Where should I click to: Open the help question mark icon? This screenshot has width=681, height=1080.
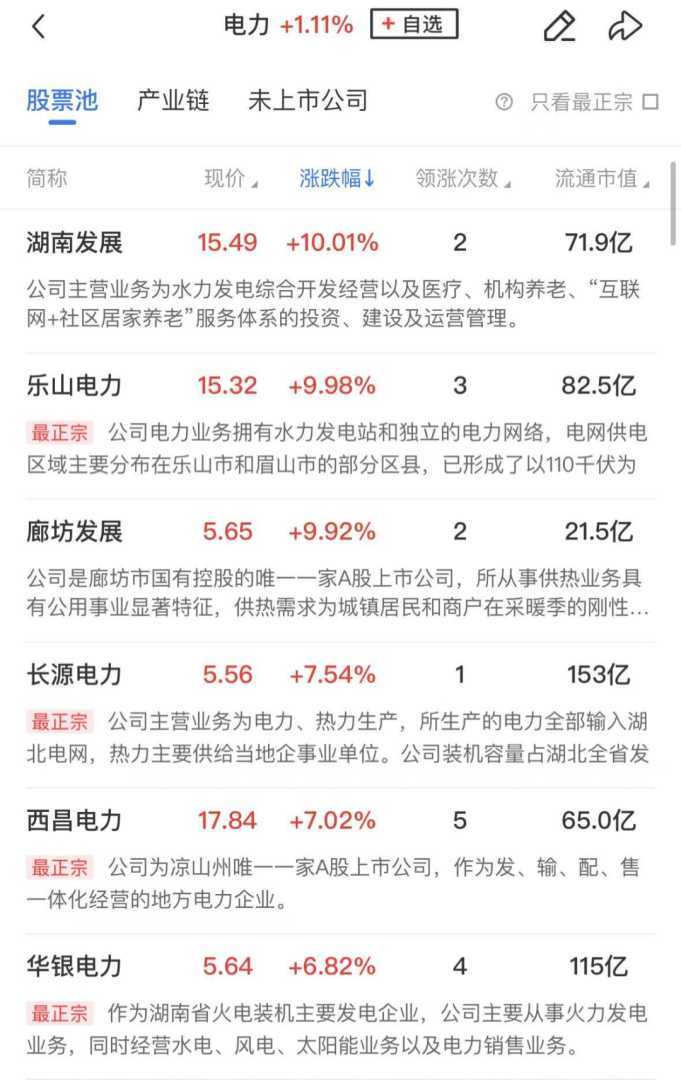point(504,102)
